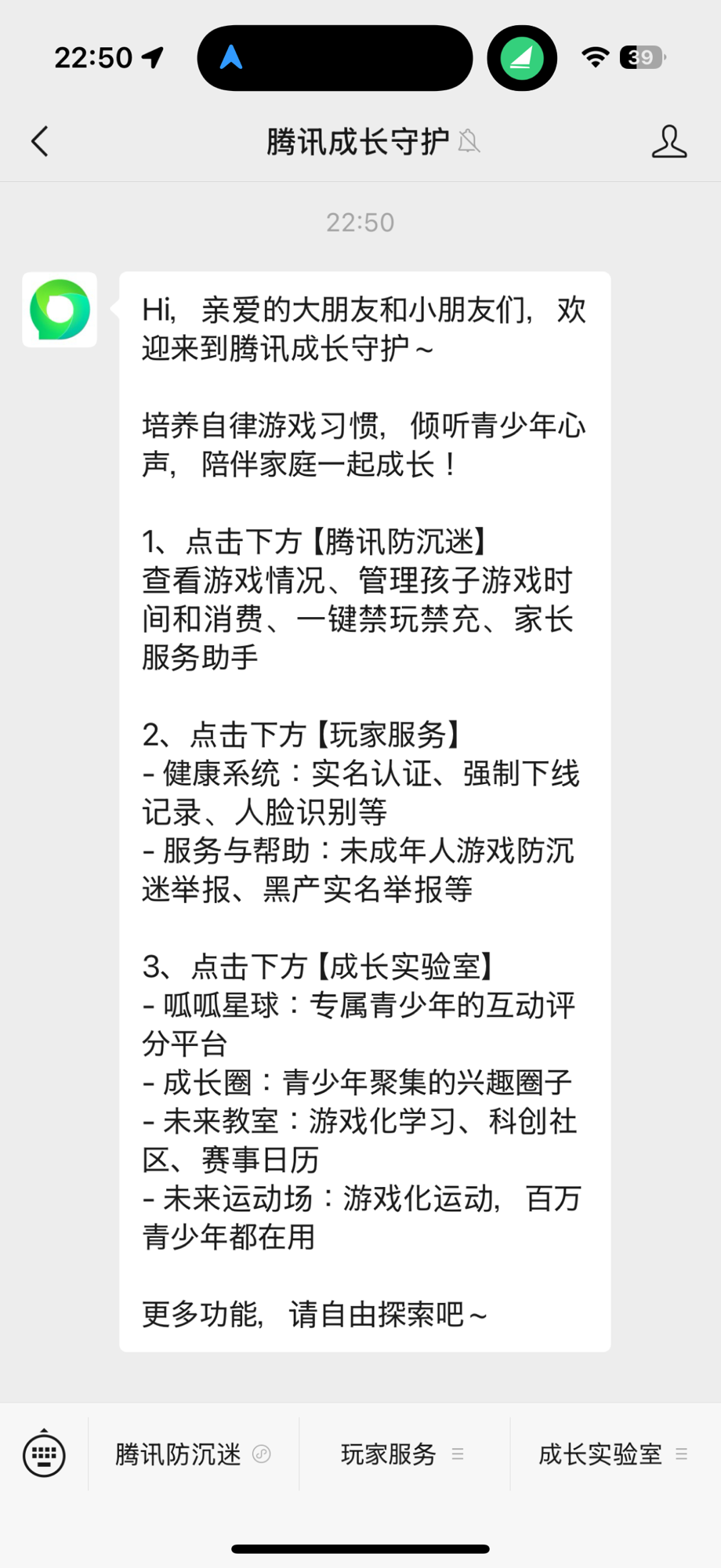This screenshot has width=721, height=1568.
Task: Open the account profile icon
Action: point(669,142)
